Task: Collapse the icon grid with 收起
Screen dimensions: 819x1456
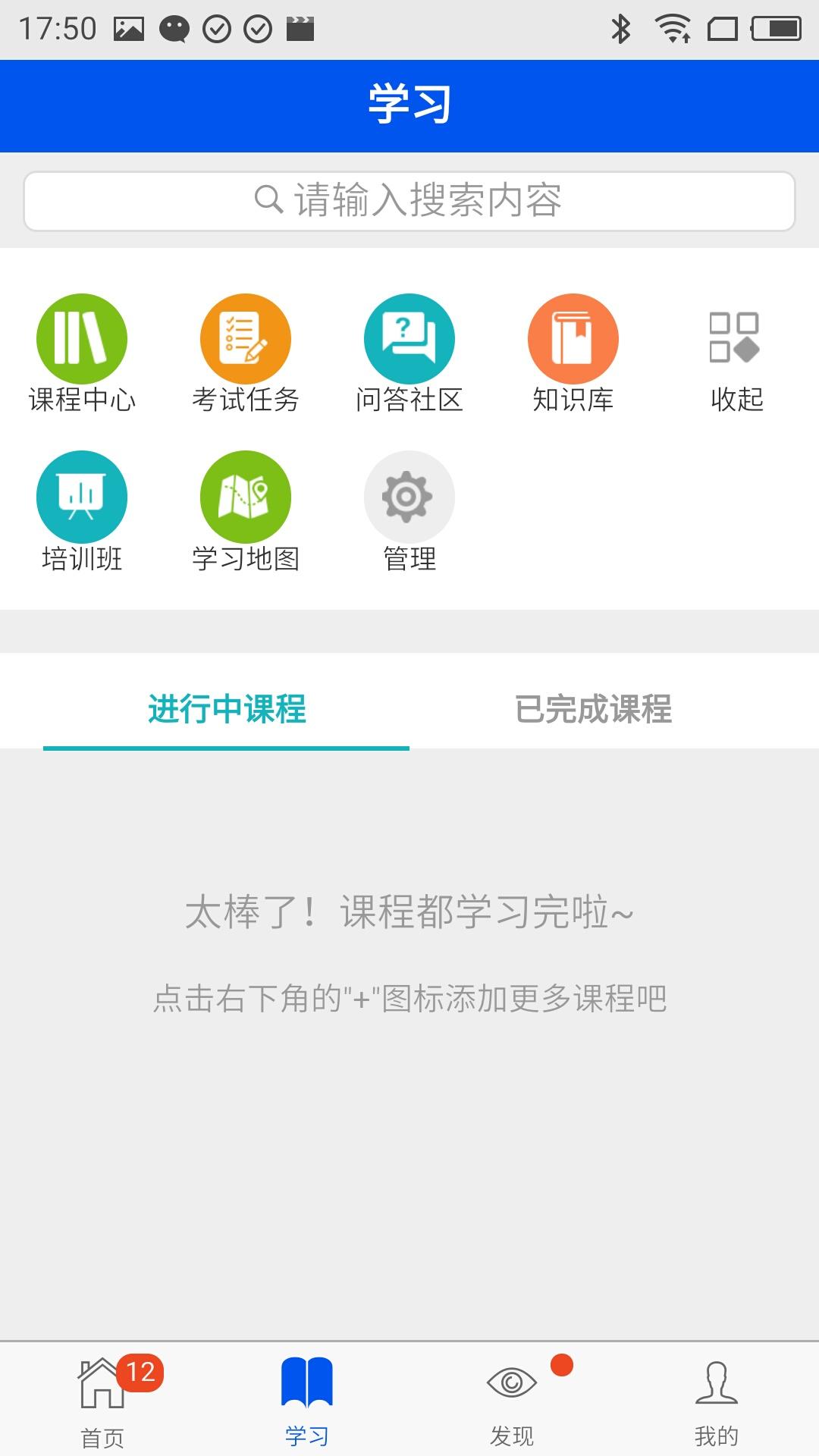Action: 736,356
